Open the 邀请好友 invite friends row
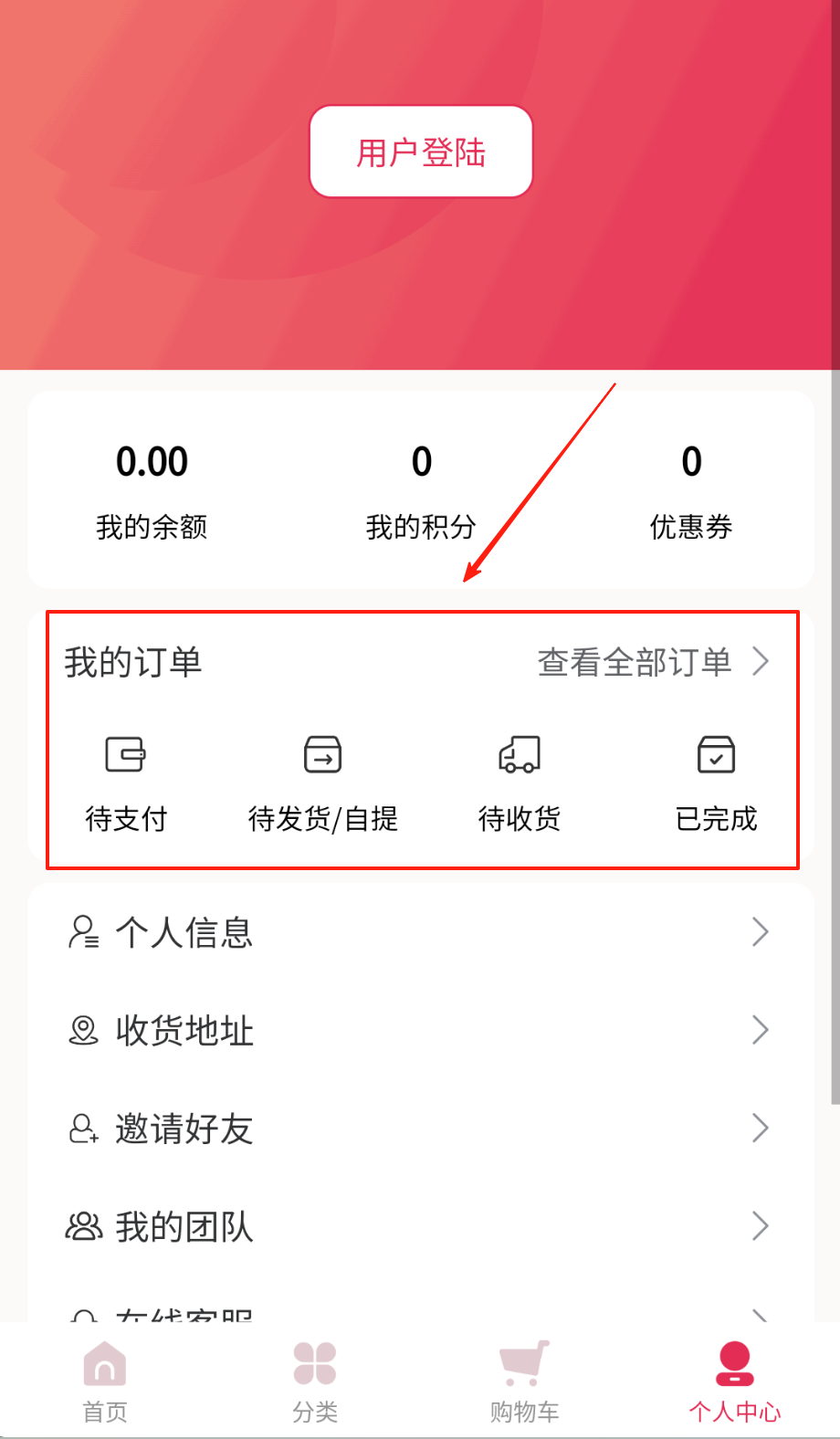Screen dimensions: 840x1439 click(x=420, y=1129)
